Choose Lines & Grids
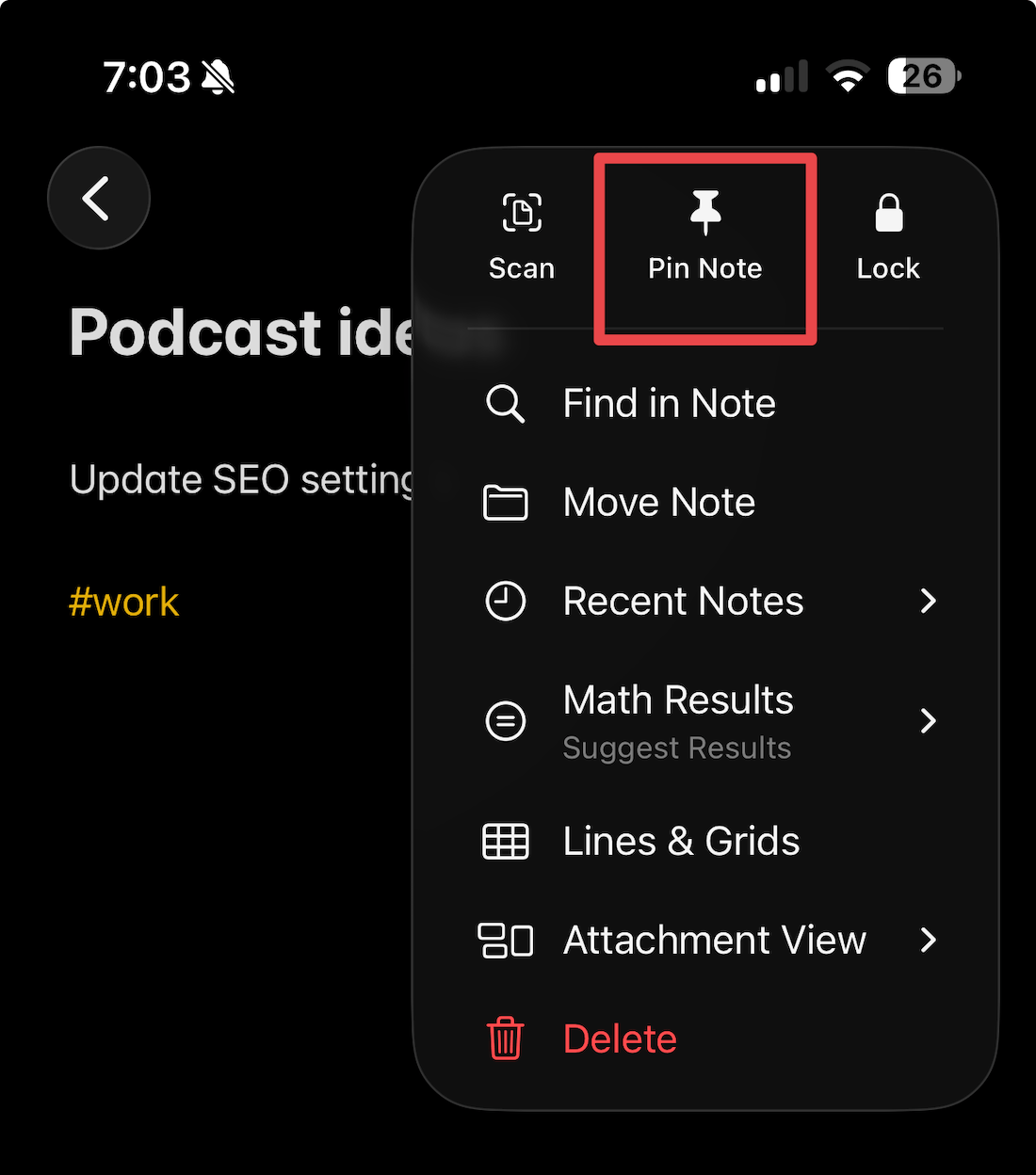The width and height of the screenshot is (1036, 1175). click(680, 842)
